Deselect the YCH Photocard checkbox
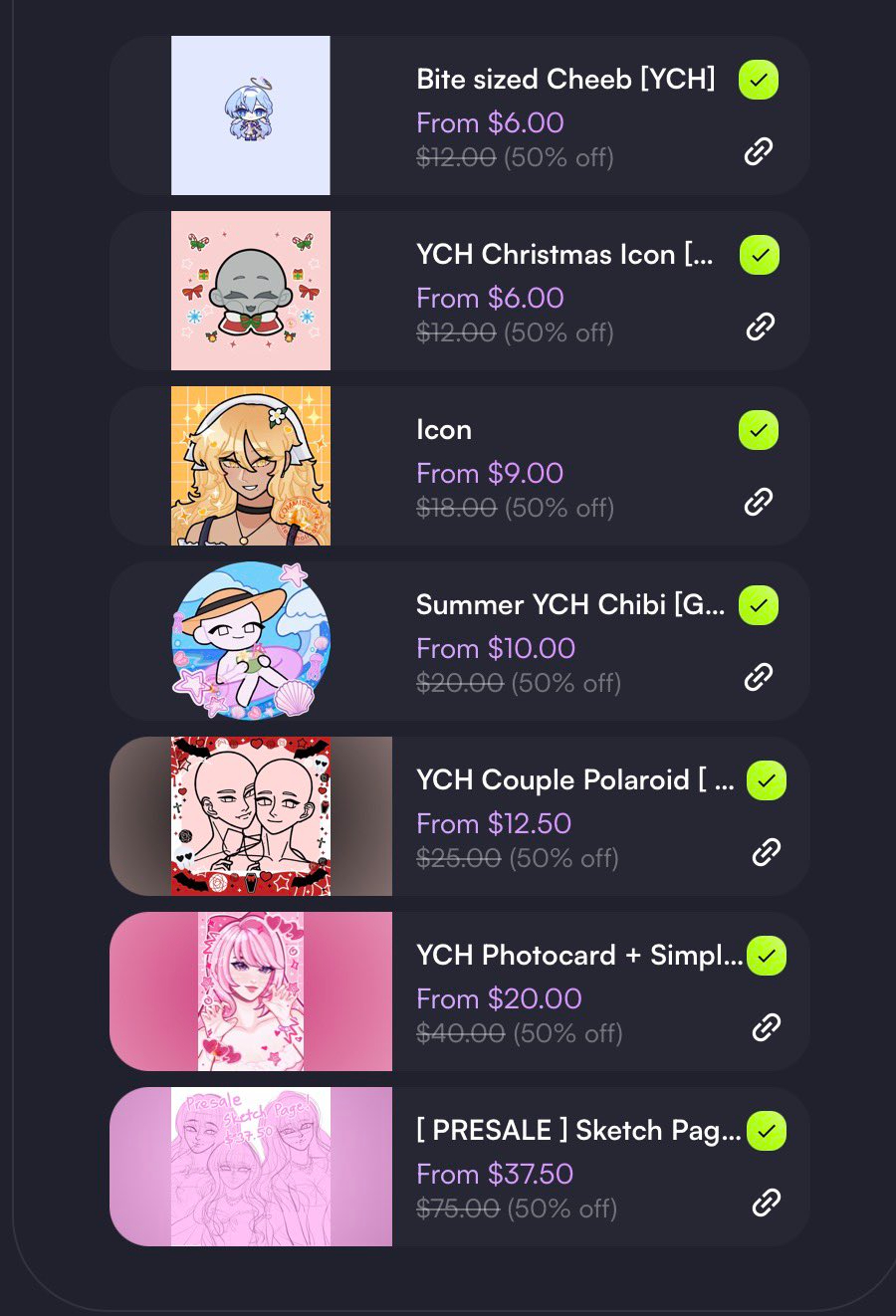 pyautogui.click(x=767, y=956)
